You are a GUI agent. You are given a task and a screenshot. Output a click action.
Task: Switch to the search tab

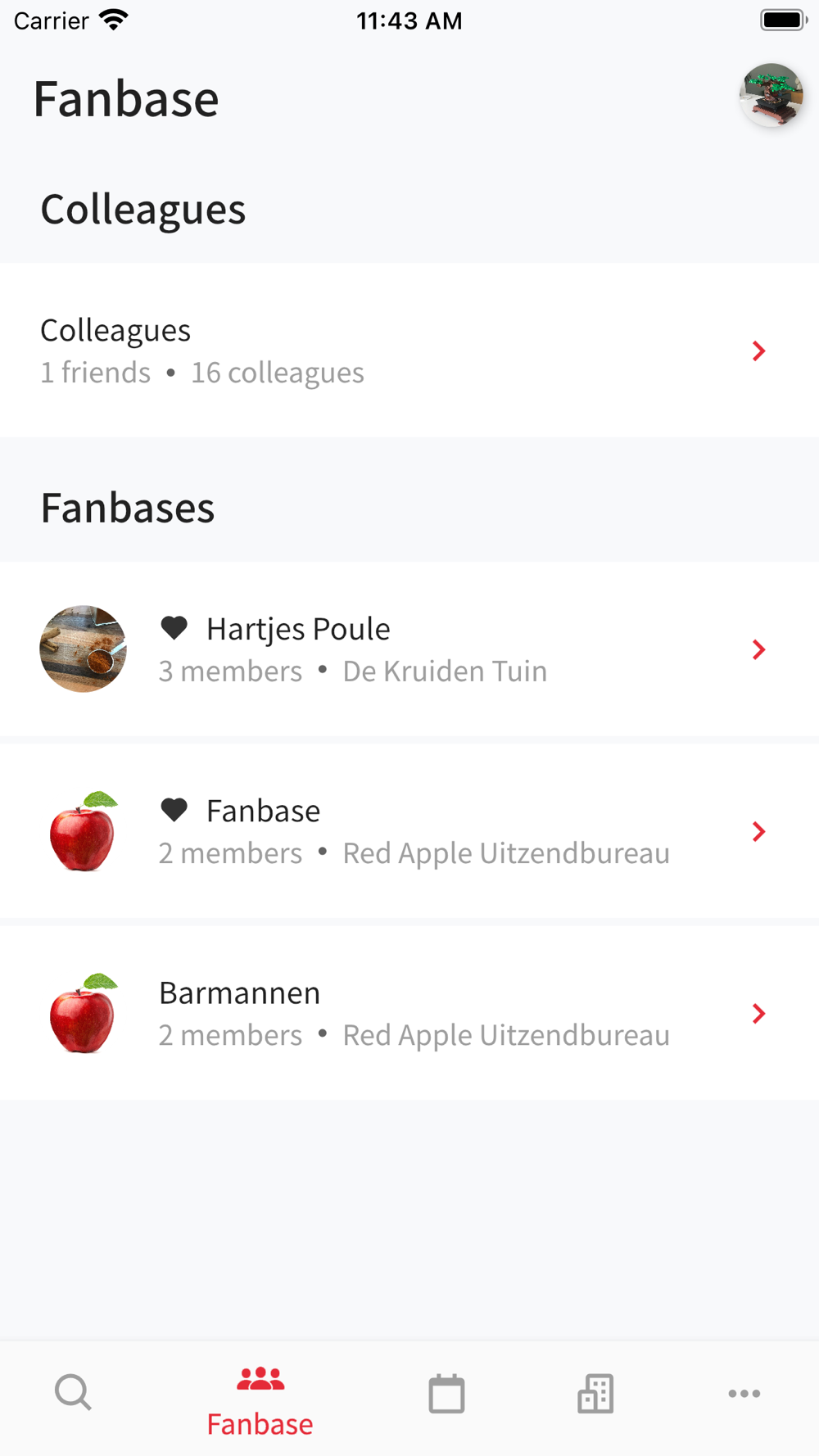pyautogui.click(x=74, y=1392)
